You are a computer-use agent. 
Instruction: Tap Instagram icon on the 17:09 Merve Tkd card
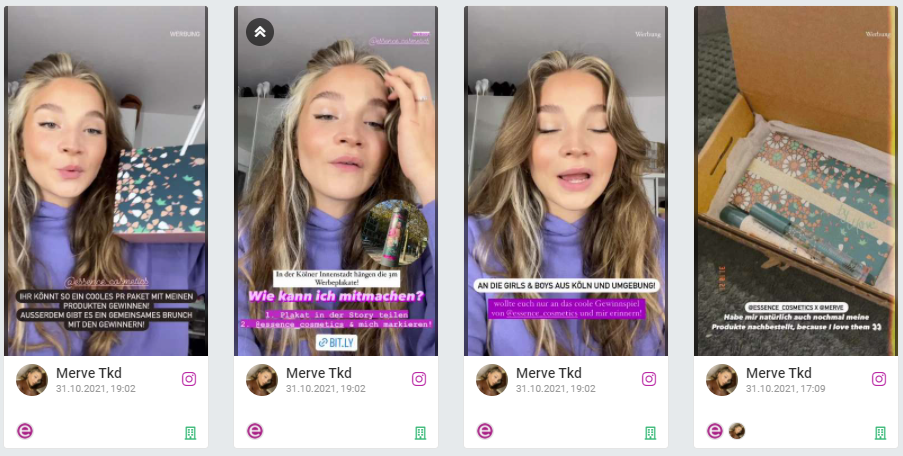click(x=879, y=379)
